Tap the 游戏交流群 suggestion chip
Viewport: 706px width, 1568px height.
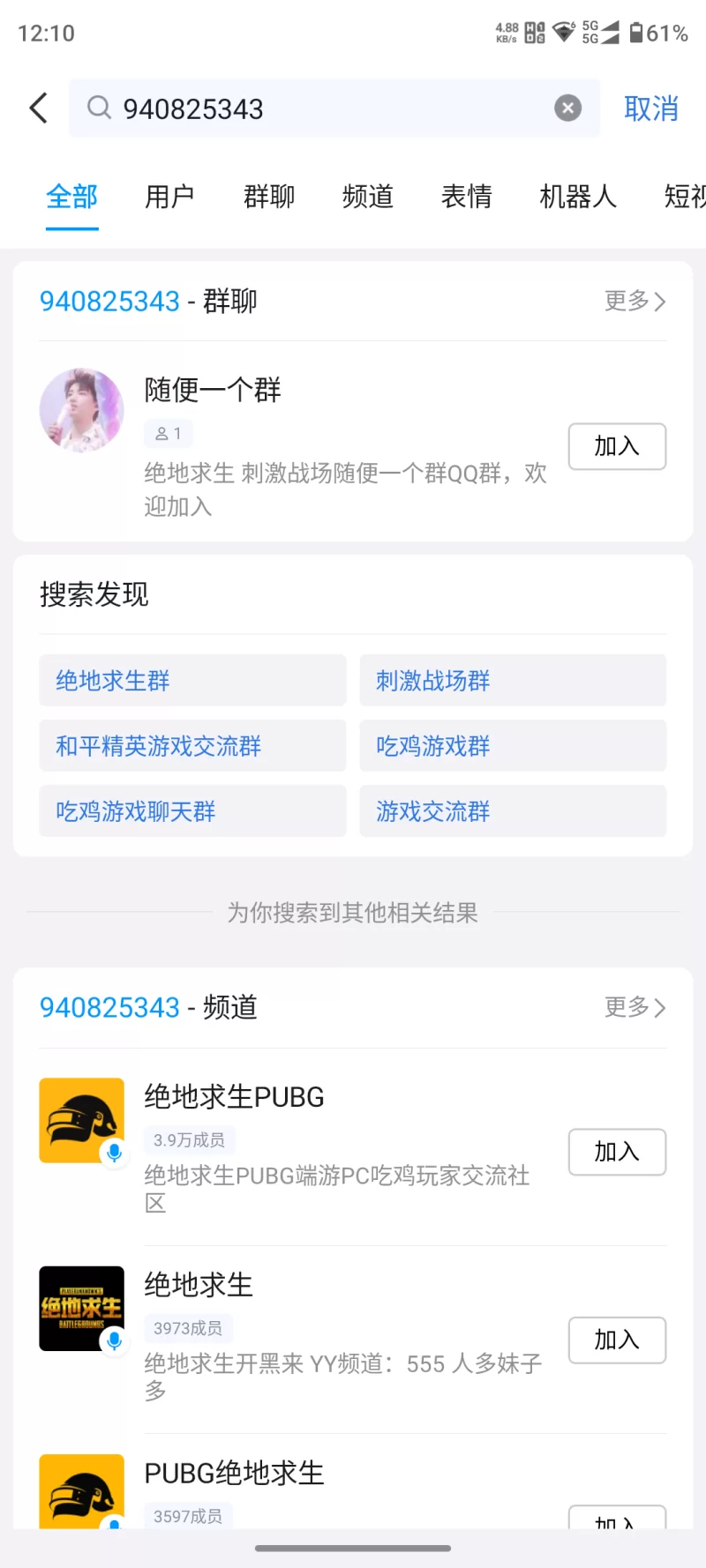513,811
